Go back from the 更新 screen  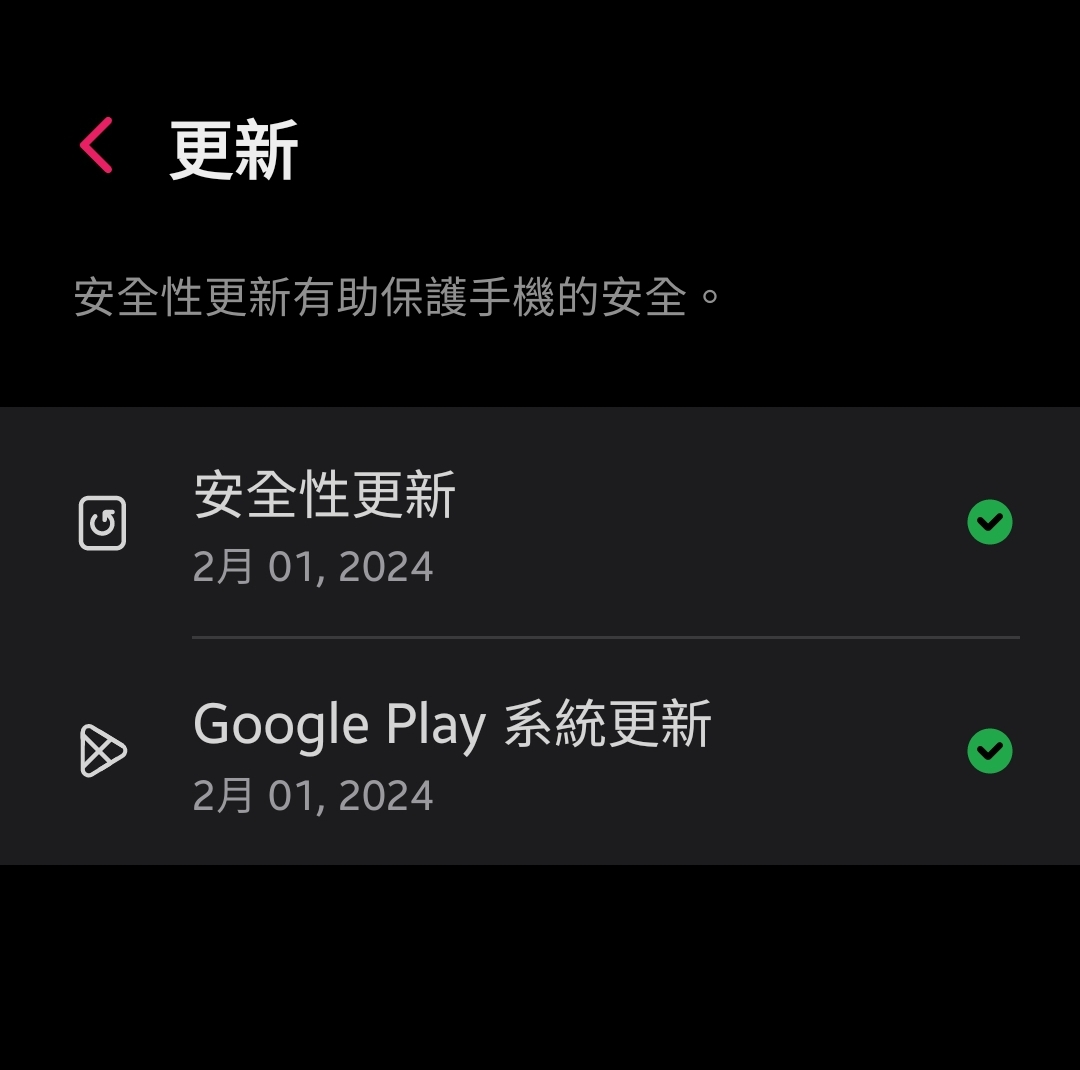(x=97, y=146)
